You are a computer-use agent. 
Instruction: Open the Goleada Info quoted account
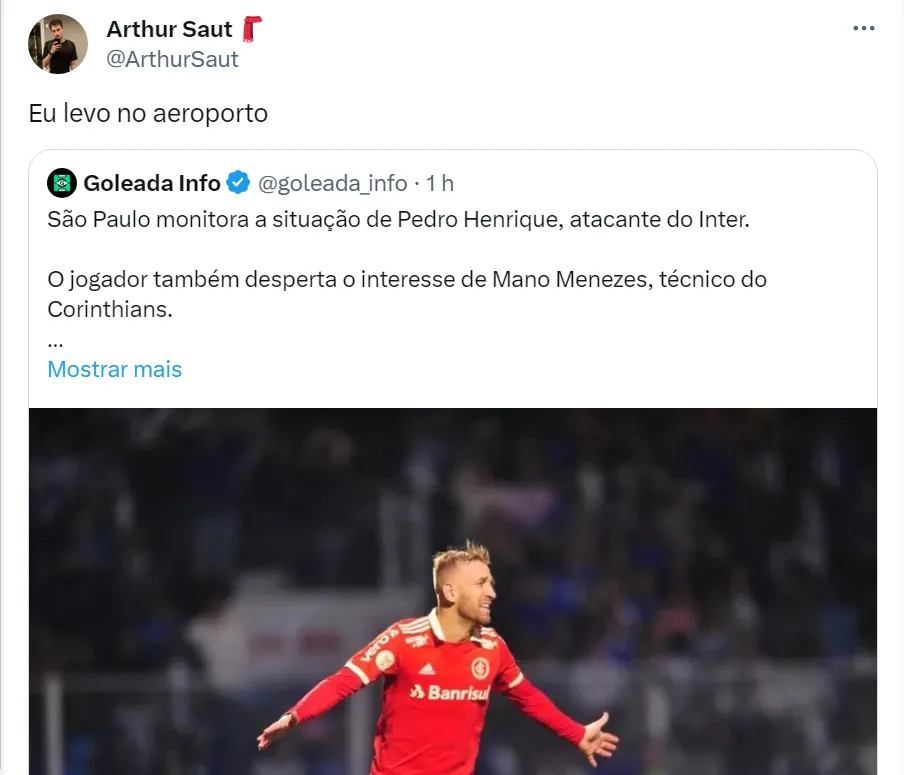(151, 183)
